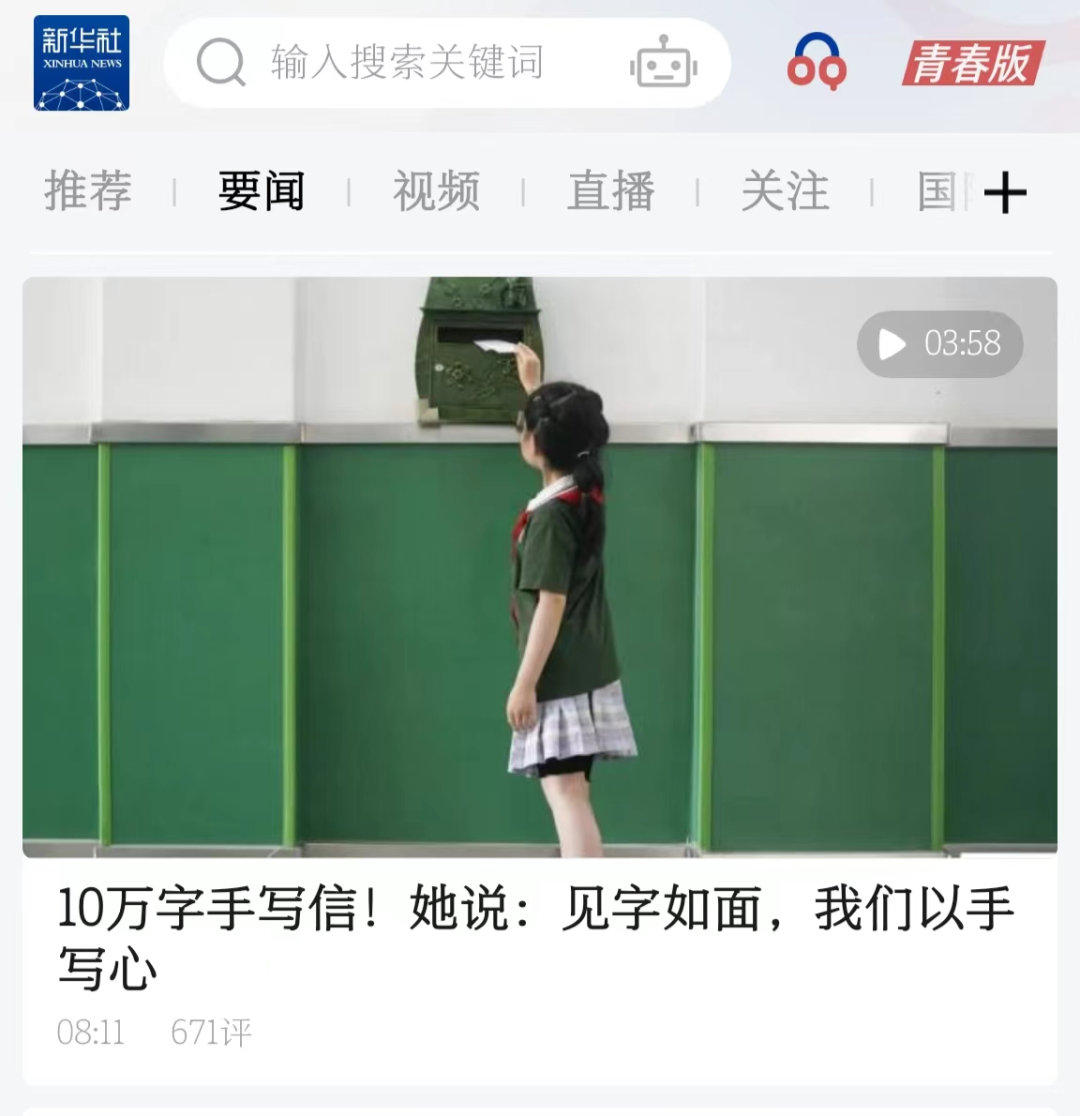This screenshot has height=1116, width=1080.
Task: Open the headphones audio news icon
Action: click(x=816, y=63)
